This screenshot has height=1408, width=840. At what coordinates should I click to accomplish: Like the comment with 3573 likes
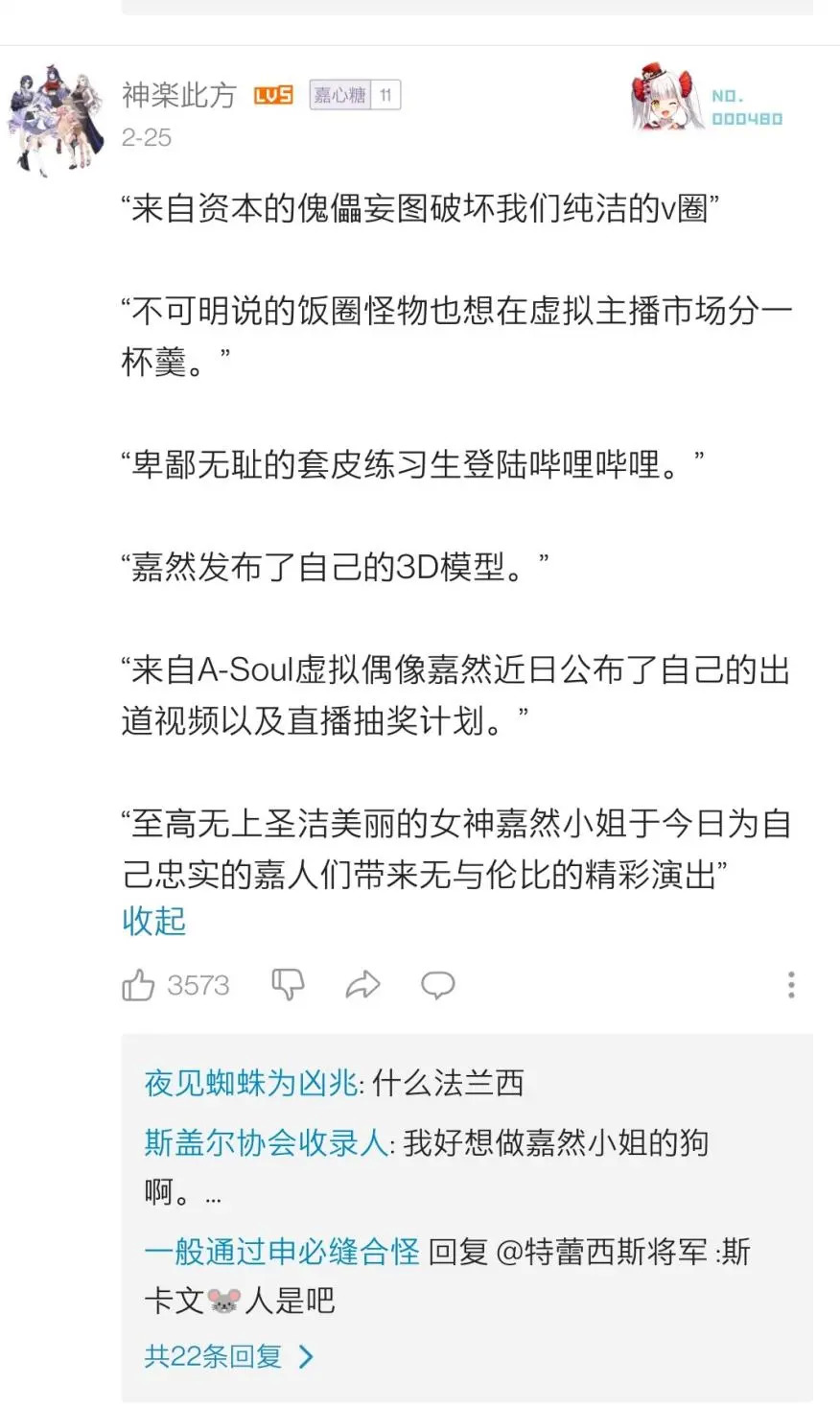tap(139, 985)
